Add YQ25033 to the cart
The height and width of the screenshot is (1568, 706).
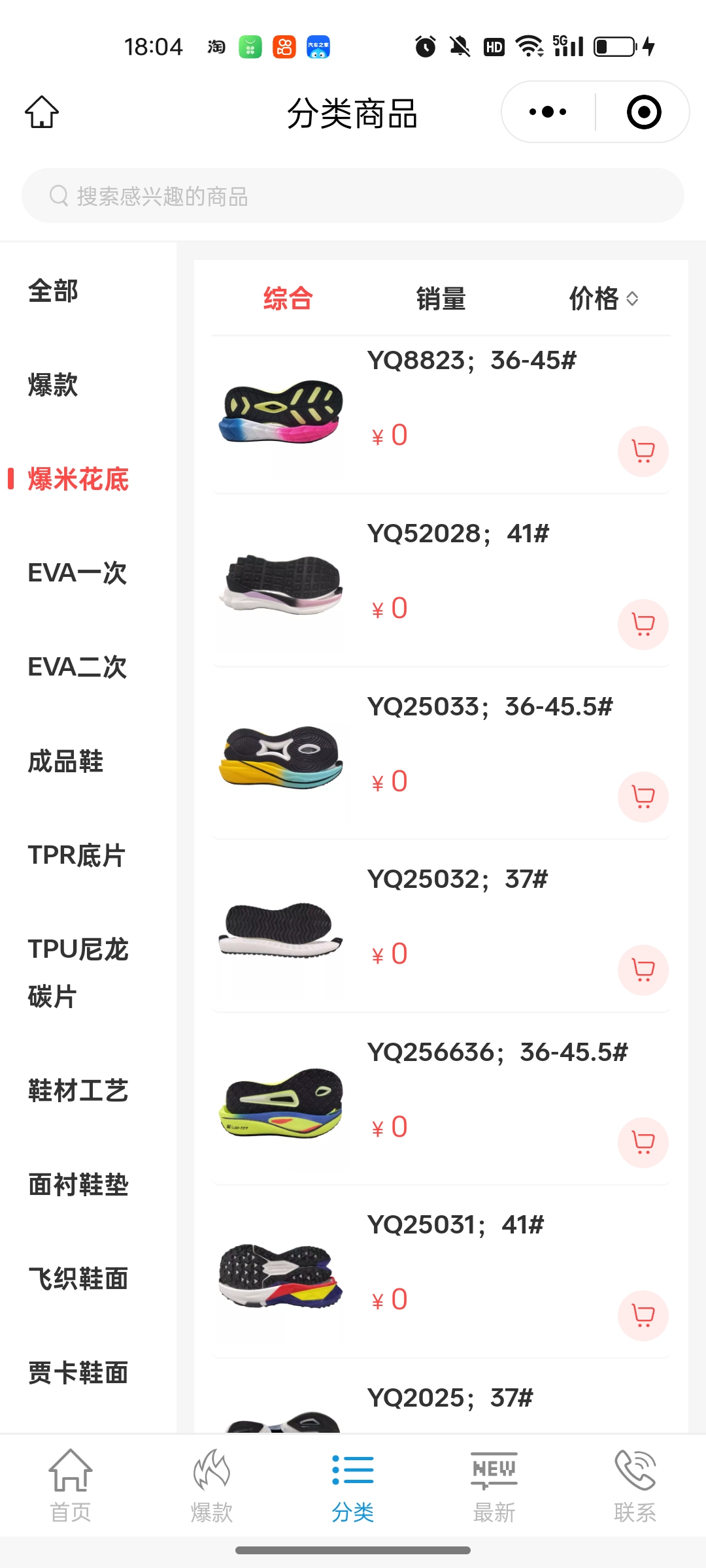[x=643, y=797]
